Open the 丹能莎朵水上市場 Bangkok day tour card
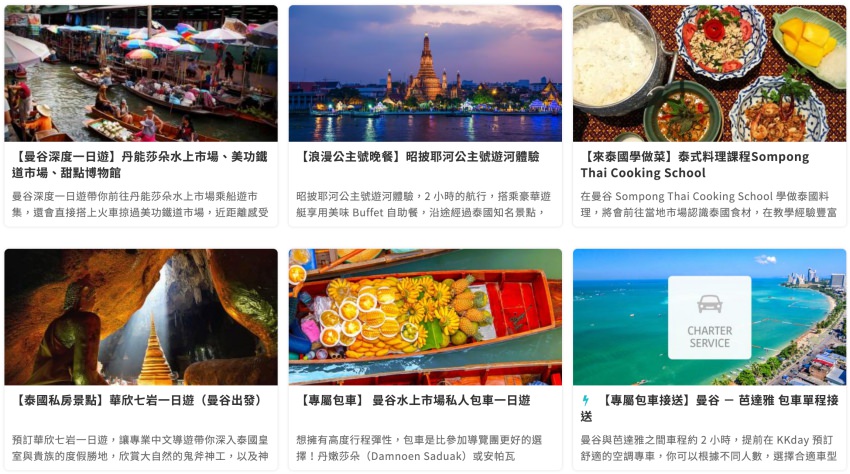 click(x=141, y=164)
